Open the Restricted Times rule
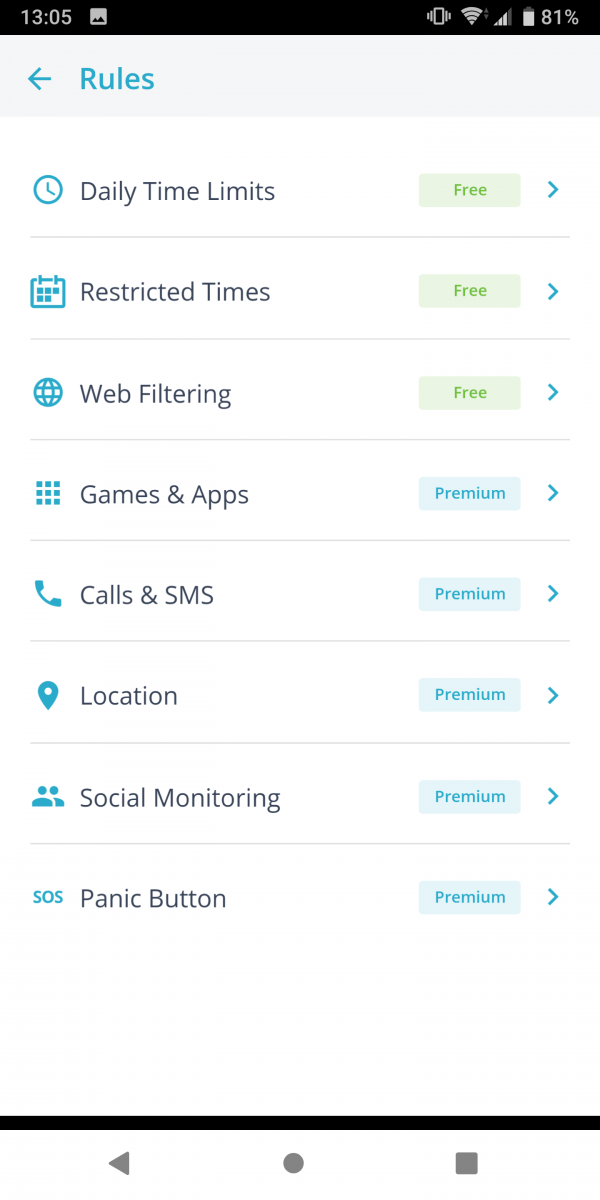The height and width of the screenshot is (1200, 600). [300, 291]
